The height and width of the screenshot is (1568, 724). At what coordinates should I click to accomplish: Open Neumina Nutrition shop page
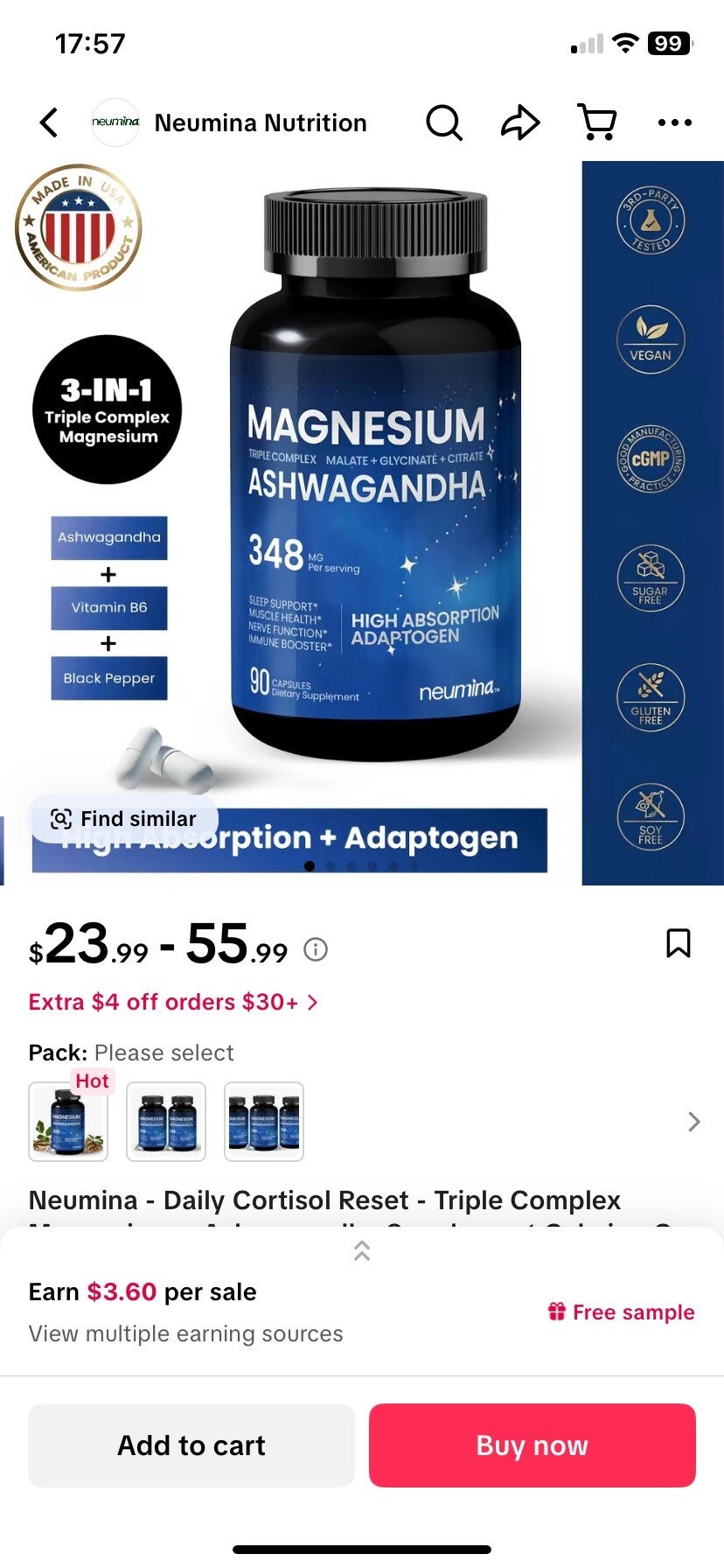pos(260,122)
